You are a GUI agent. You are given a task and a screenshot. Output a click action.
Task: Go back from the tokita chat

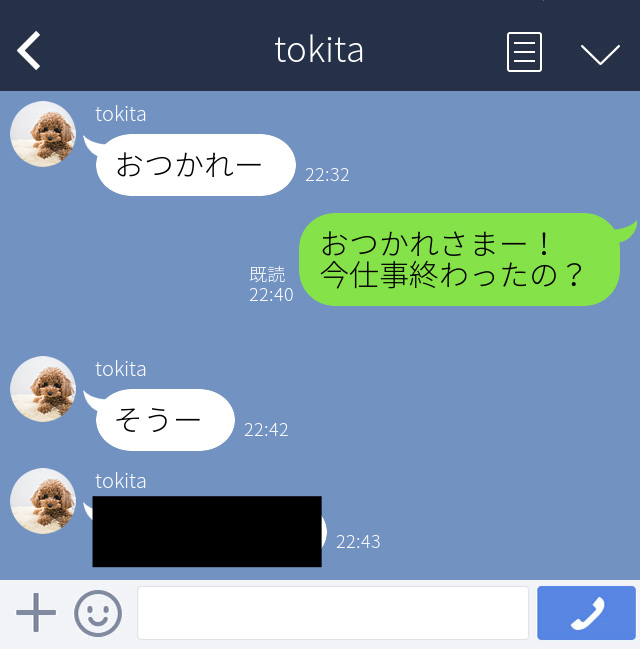click(x=30, y=51)
